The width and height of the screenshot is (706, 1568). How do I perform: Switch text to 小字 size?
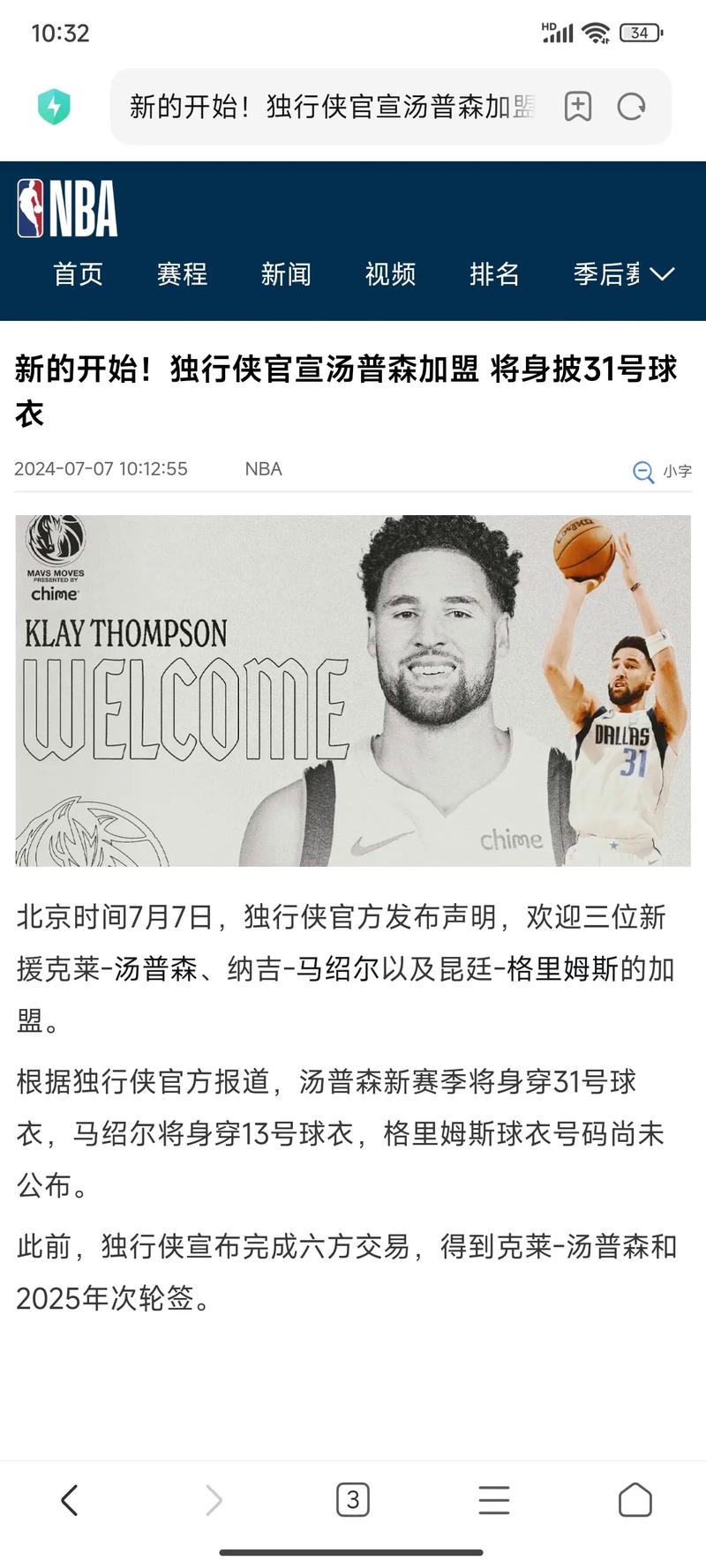[x=663, y=471]
